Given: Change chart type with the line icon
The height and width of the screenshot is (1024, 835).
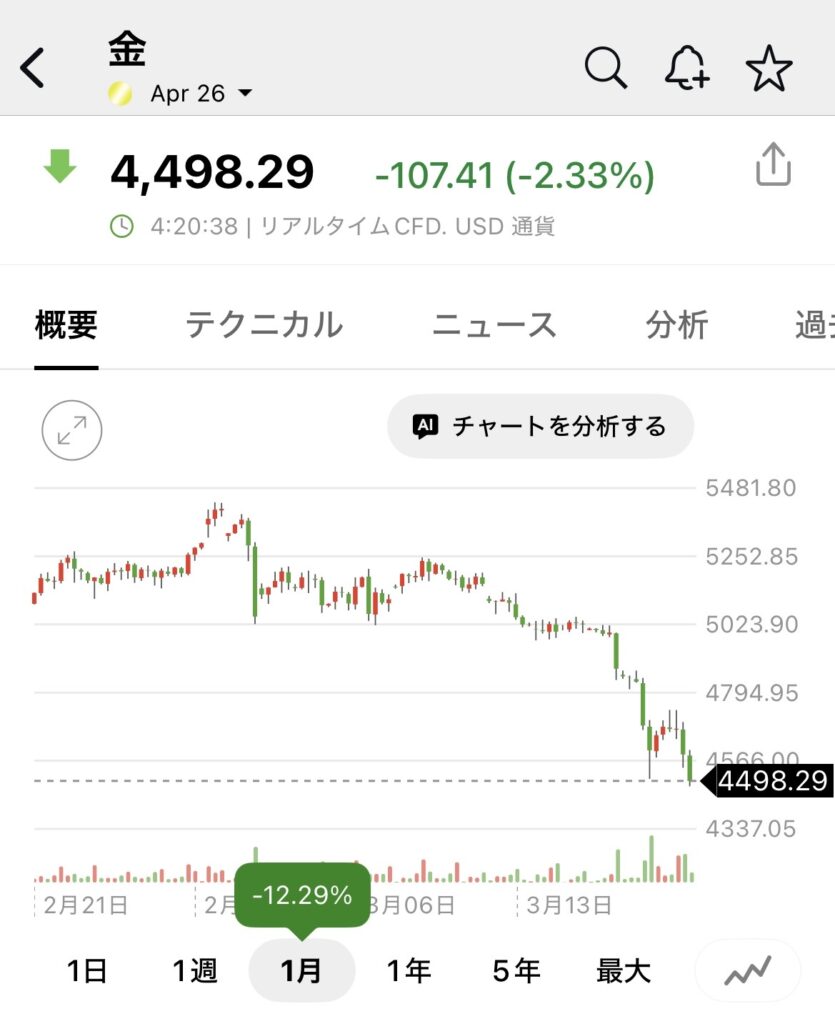Looking at the screenshot, I should (x=748, y=970).
